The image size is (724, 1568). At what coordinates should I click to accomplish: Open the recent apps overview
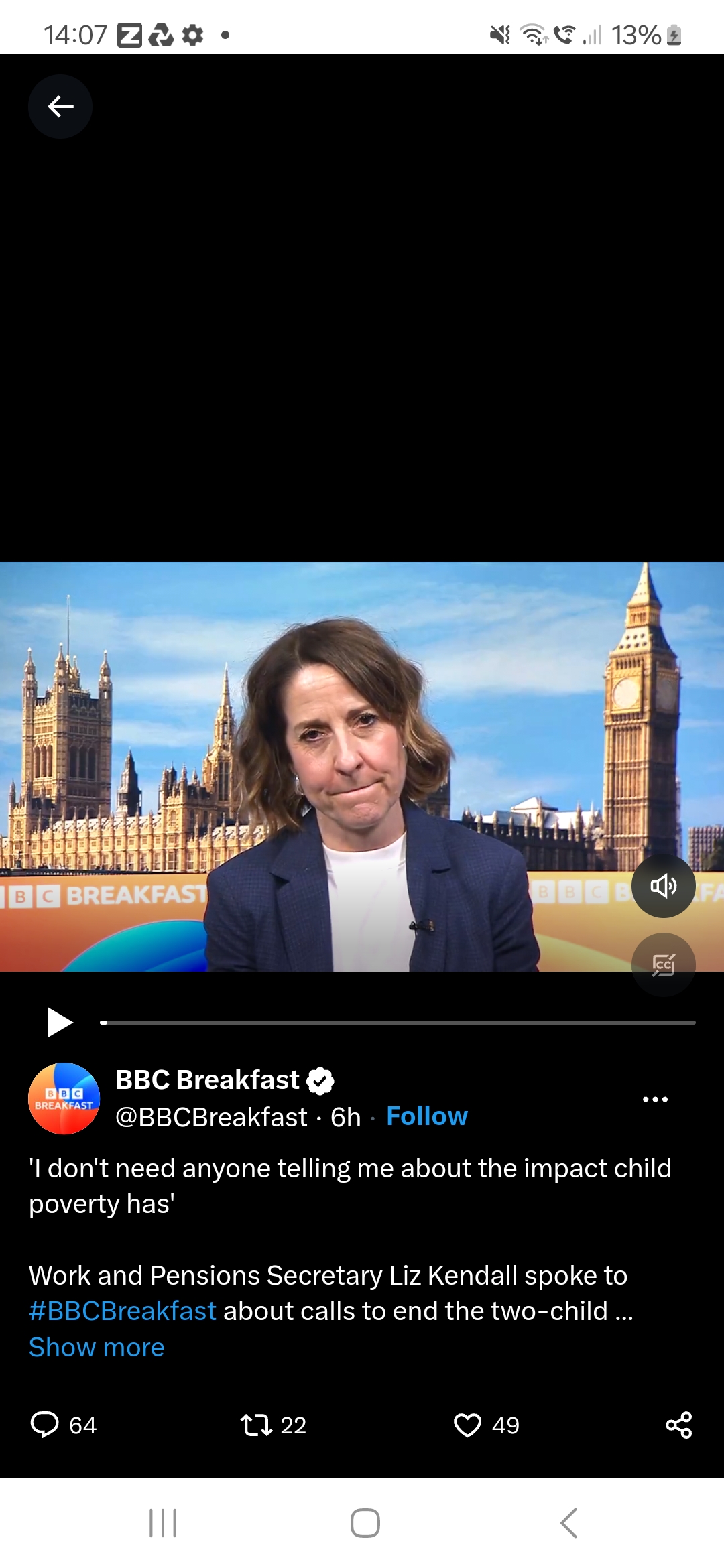pyautogui.click(x=163, y=1523)
